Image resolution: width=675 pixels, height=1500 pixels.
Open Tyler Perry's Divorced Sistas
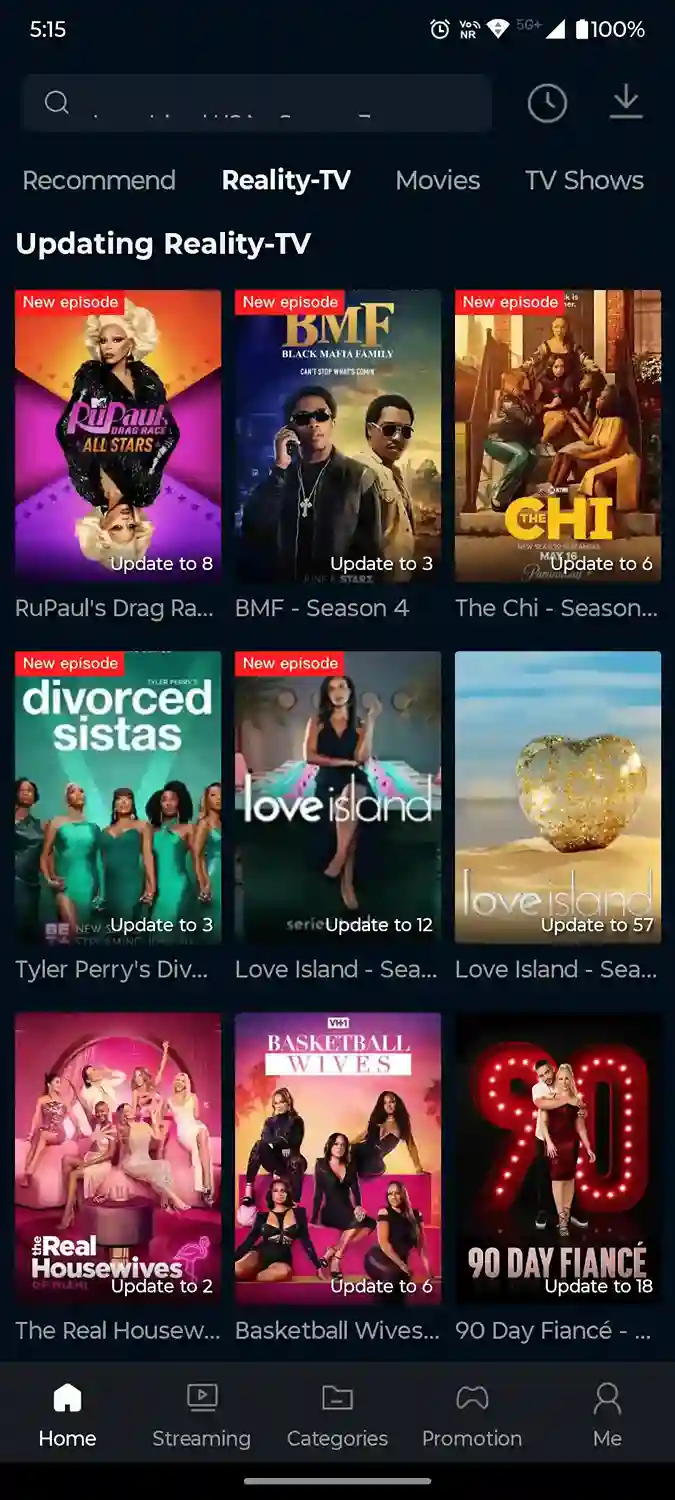(118, 797)
